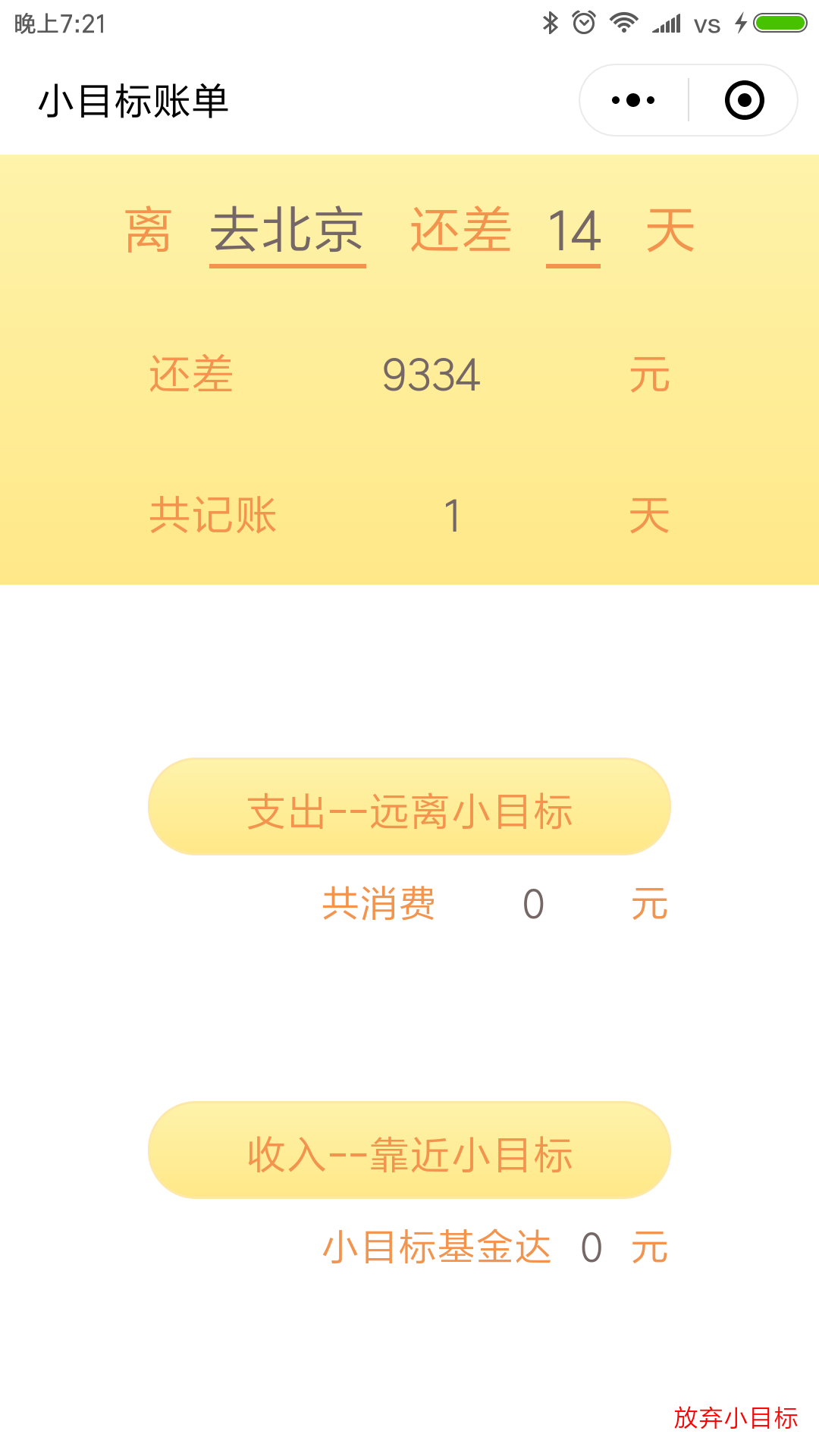Tap the red 放弃小目标 link

tap(736, 1417)
